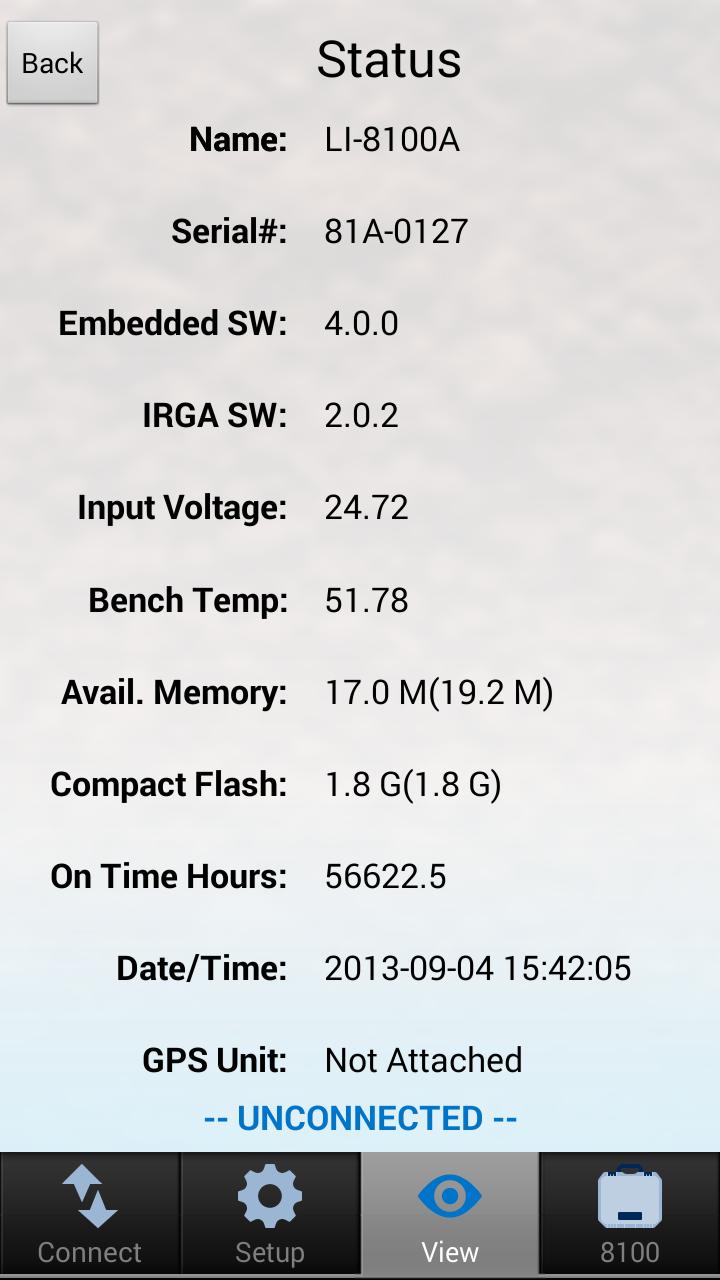Screen dimensions: 720x1280
Task: Select the View tab
Action: 450,1214
